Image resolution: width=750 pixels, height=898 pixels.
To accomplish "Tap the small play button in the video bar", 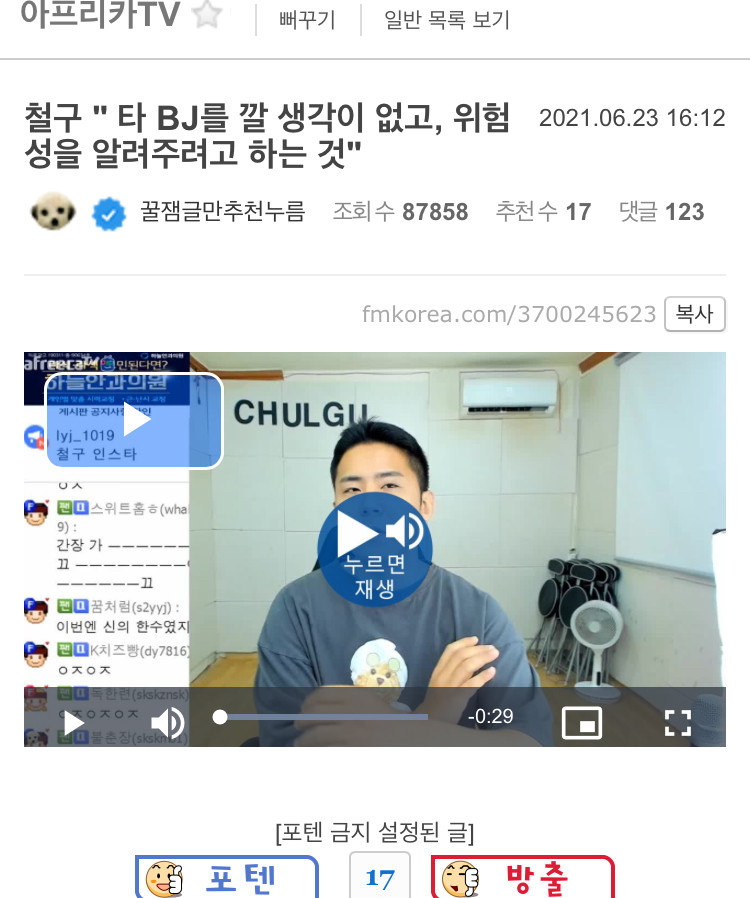I will pyautogui.click(x=73, y=722).
